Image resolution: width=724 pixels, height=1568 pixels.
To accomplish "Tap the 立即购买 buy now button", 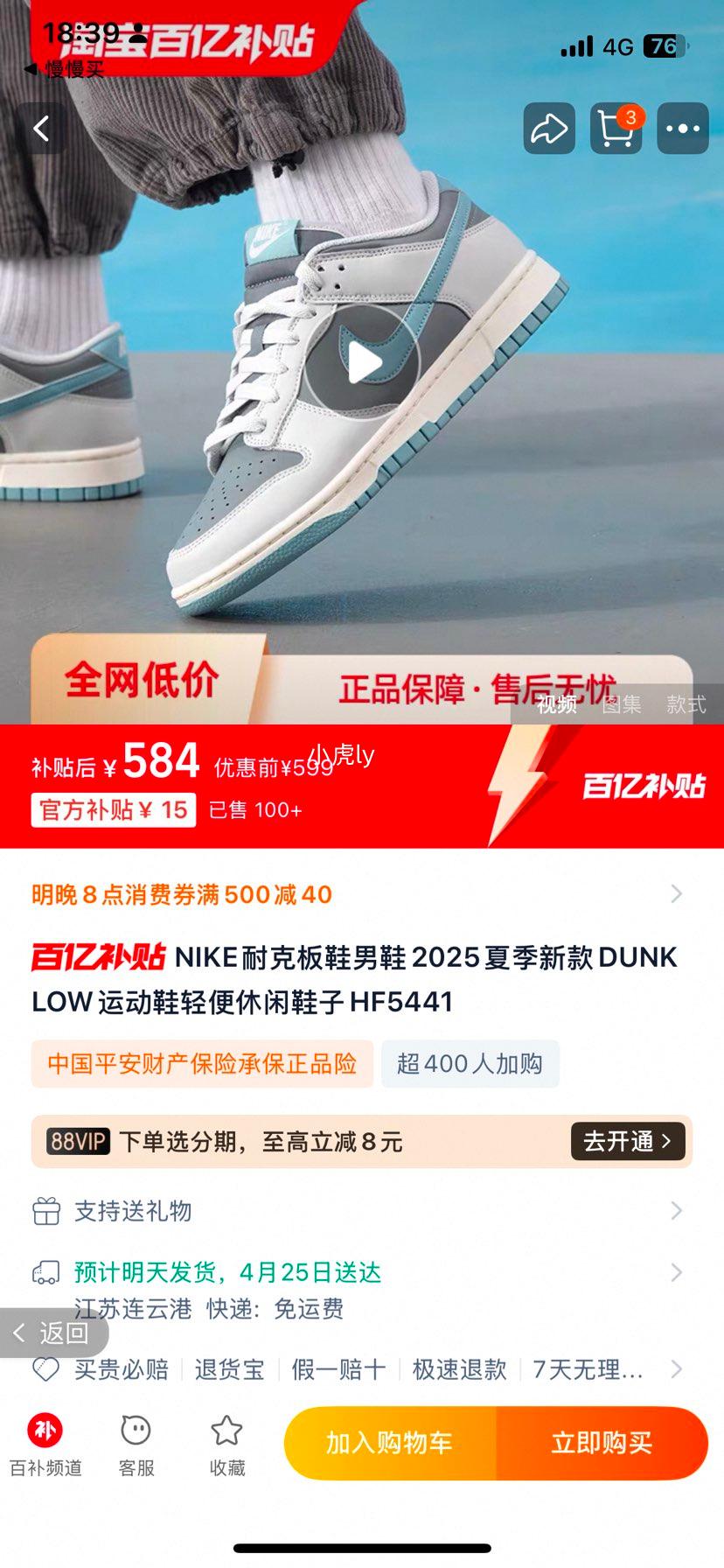I will (602, 1443).
